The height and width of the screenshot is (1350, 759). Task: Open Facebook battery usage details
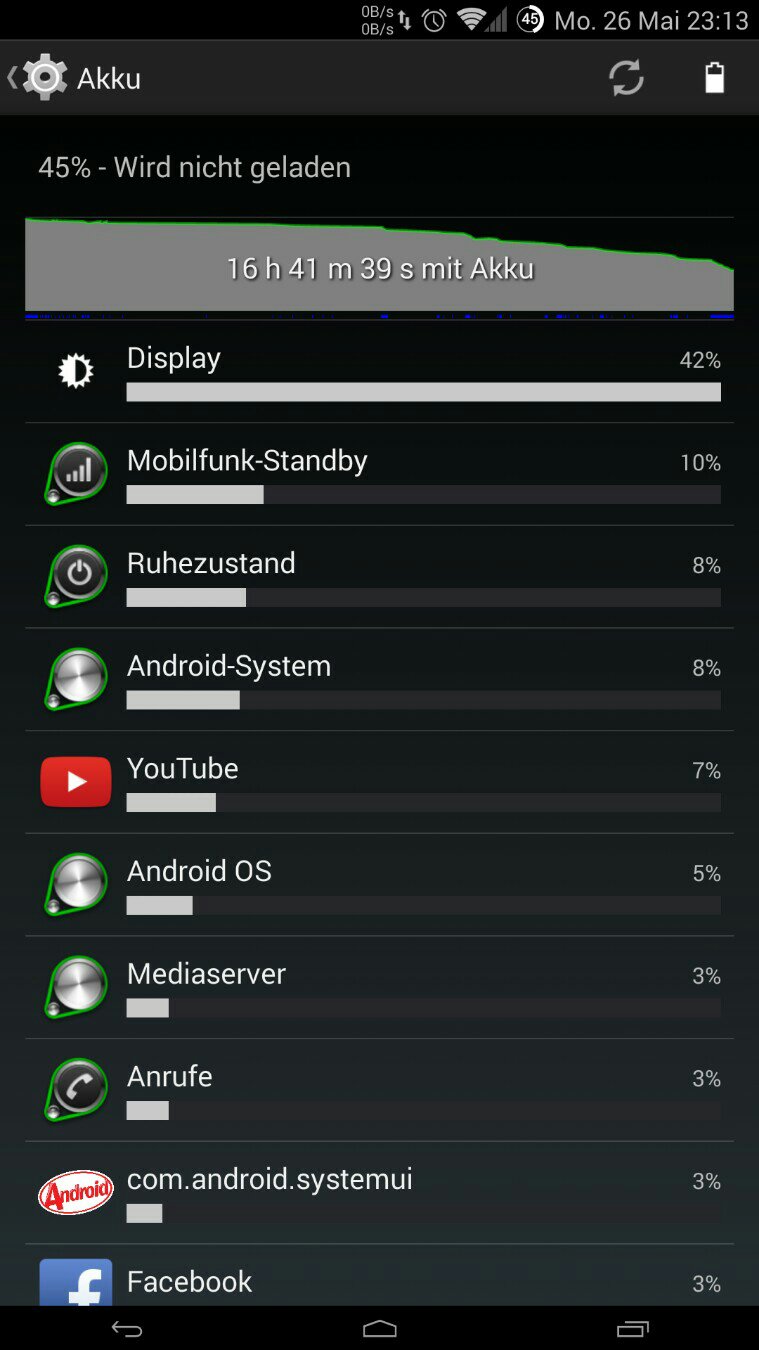[x=379, y=1280]
